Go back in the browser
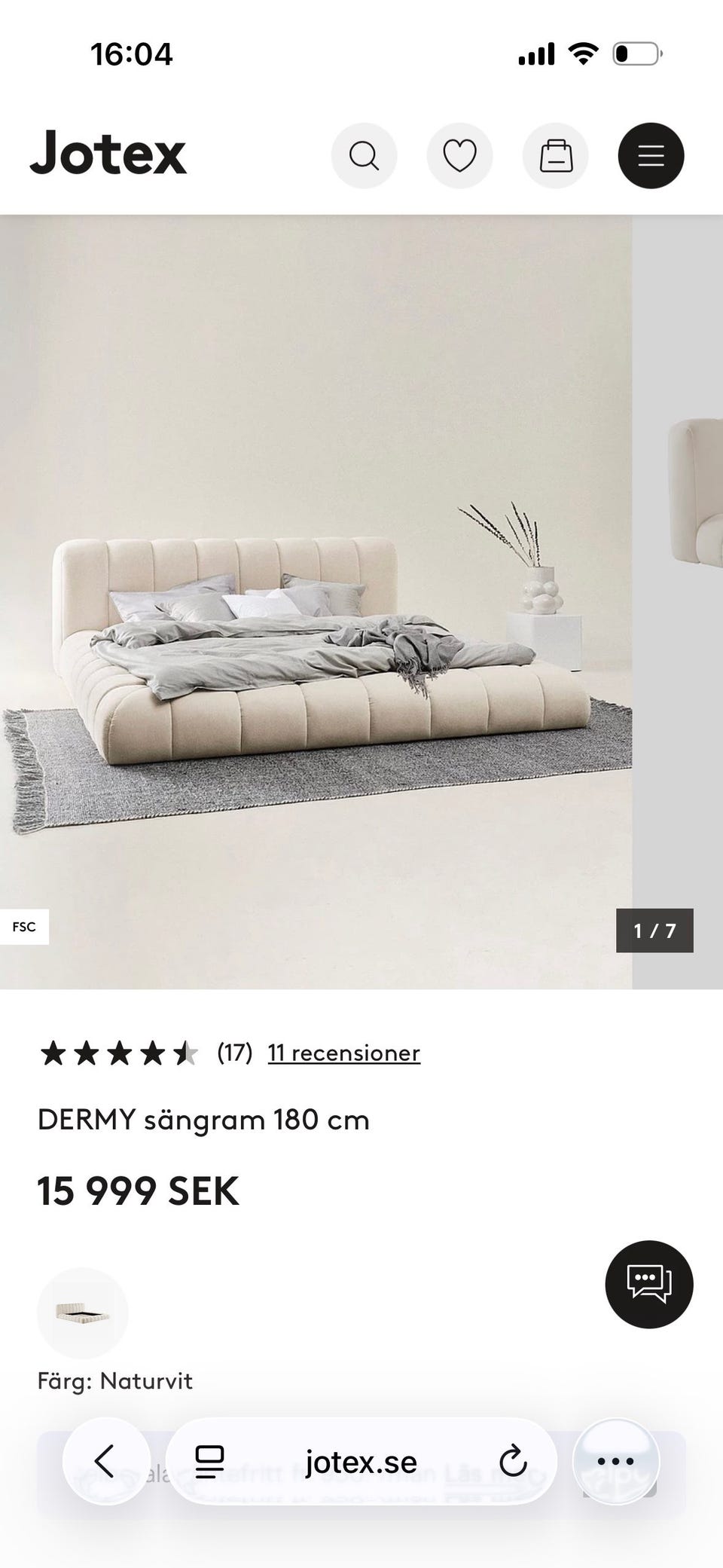This screenshot has height=1568, width=723. pyautogui.click(x=105, y=1461)
